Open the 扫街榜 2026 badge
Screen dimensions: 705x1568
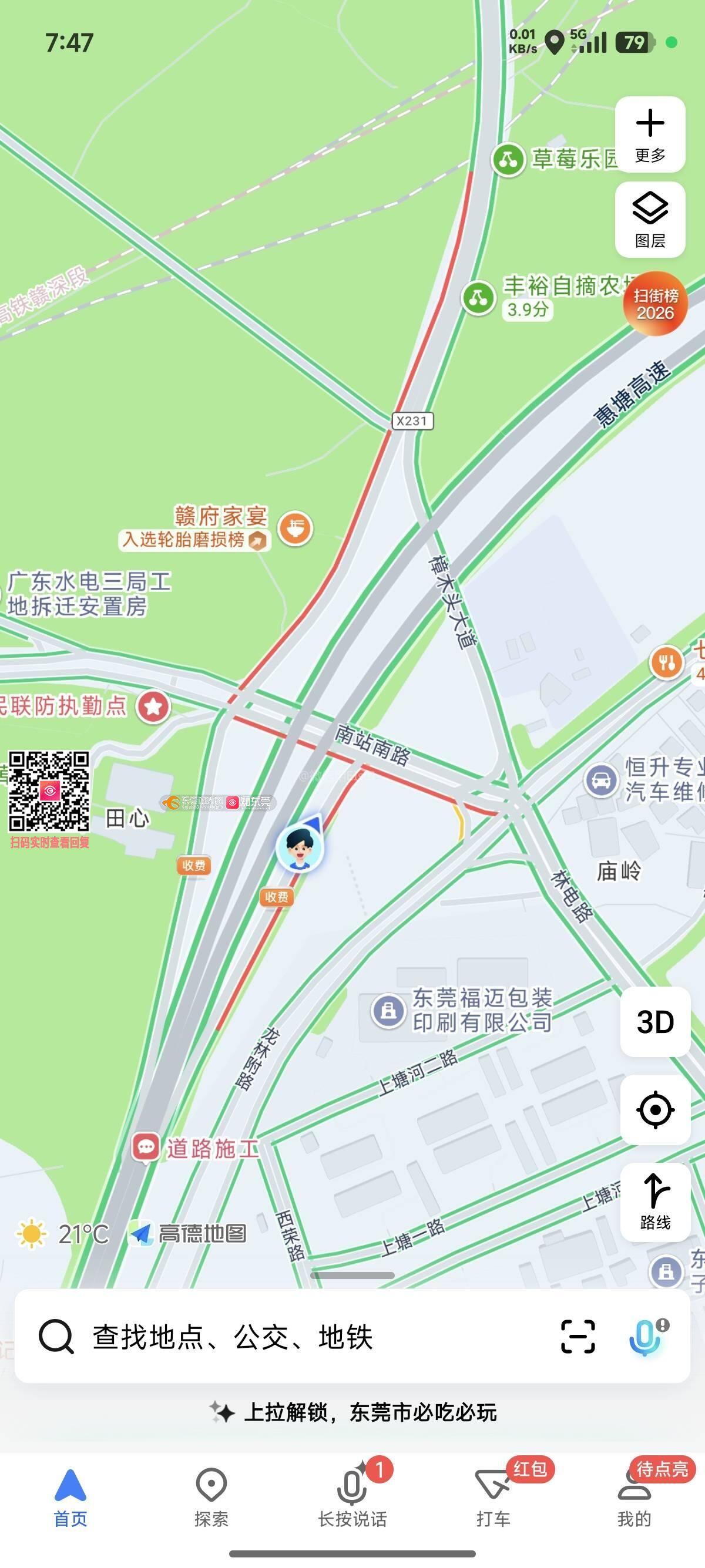click(x=654, y=304)
